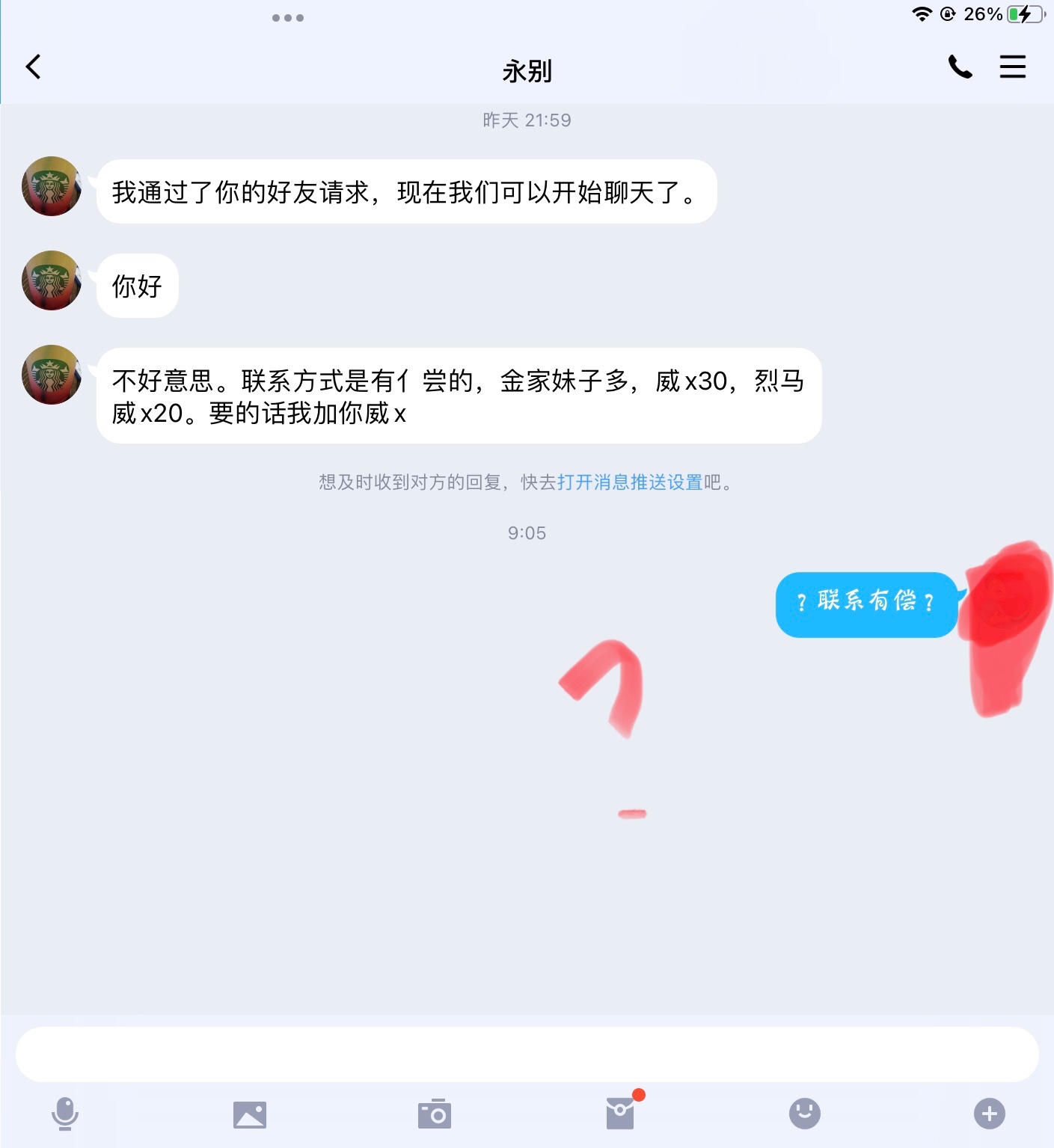Send a red packet
The height and width of the screenshot is (1148, 1054).
620,1114
